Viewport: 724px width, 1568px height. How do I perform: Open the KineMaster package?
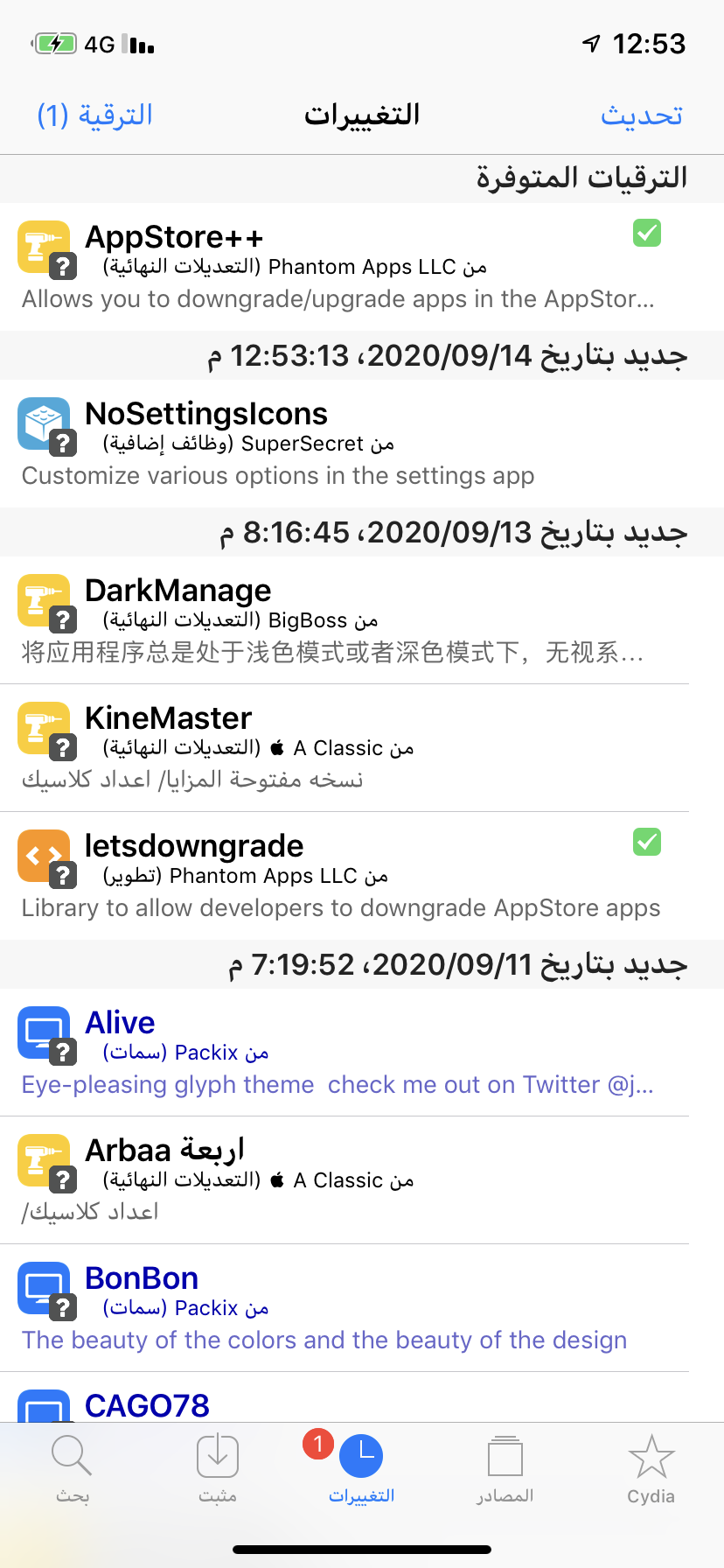pos(350,747)
